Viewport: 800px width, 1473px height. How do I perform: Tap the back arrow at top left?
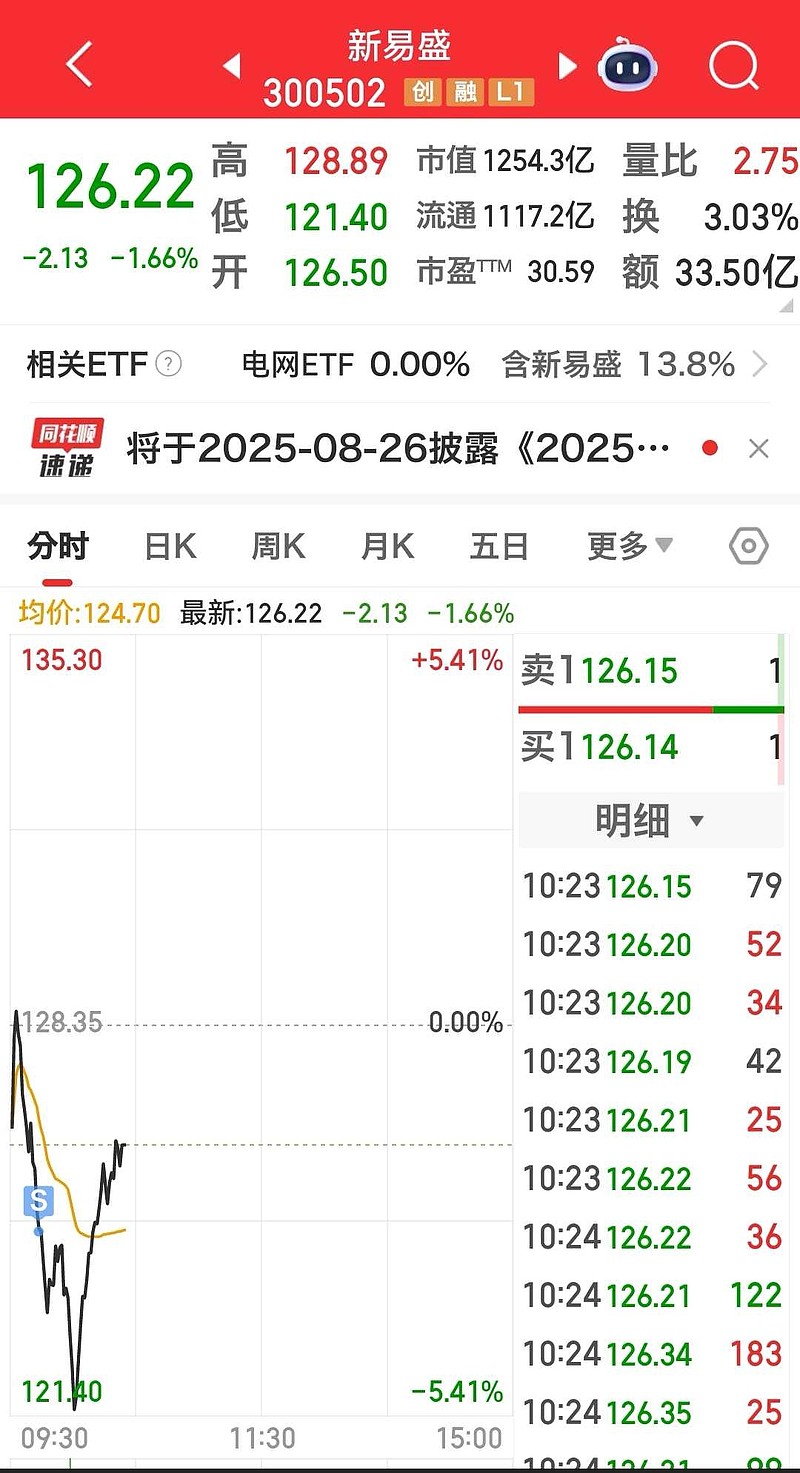pyautogui.click(x=77, y=63)
